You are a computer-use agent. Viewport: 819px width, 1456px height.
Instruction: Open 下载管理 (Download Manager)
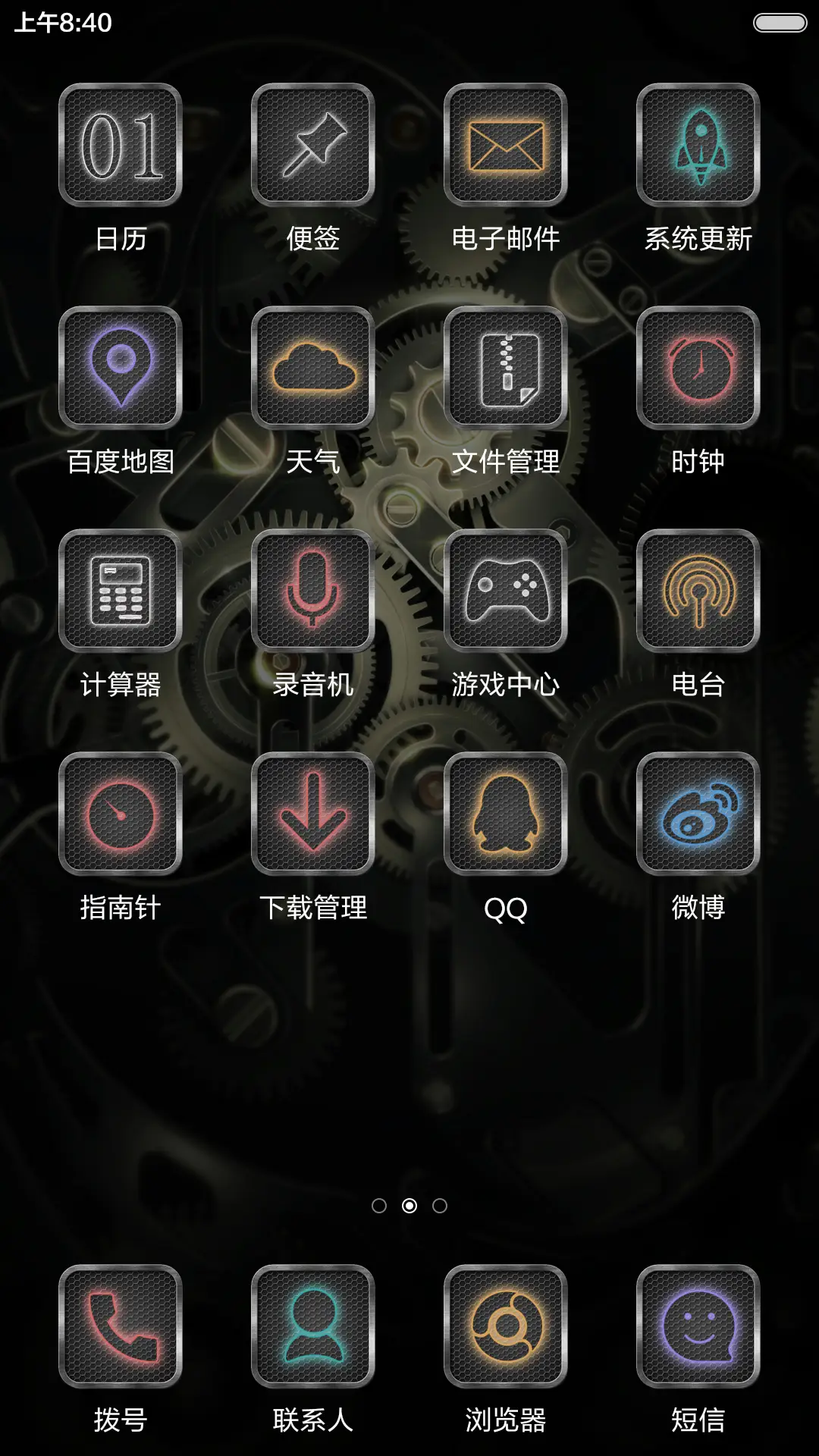coord(312,814)
